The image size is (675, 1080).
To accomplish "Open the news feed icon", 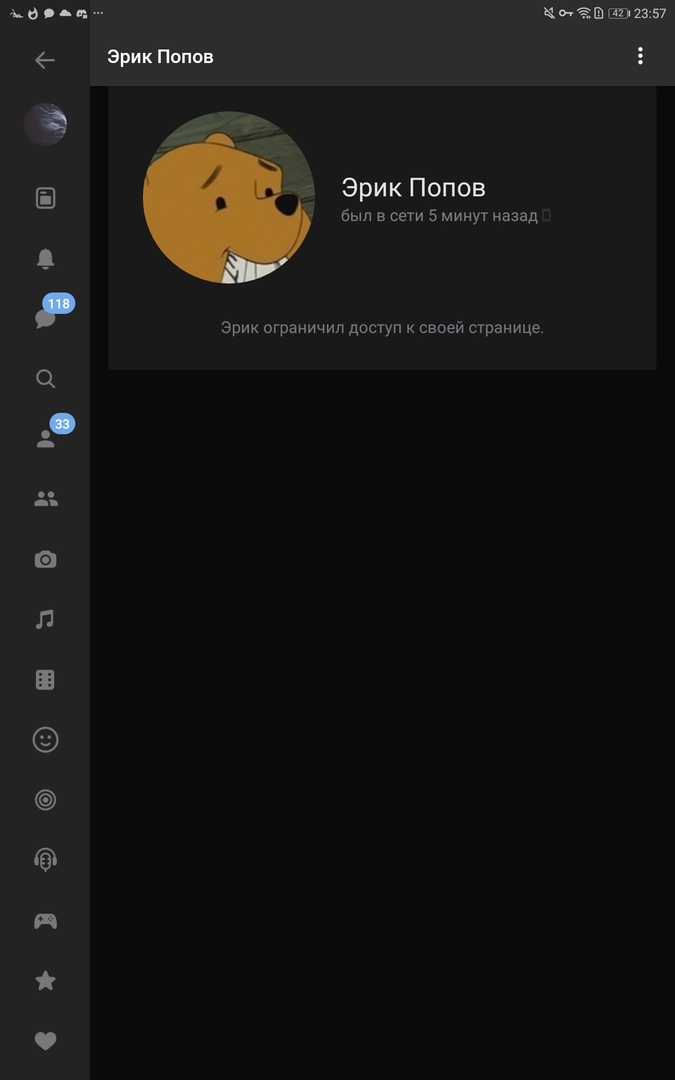I will pos(45,198).
